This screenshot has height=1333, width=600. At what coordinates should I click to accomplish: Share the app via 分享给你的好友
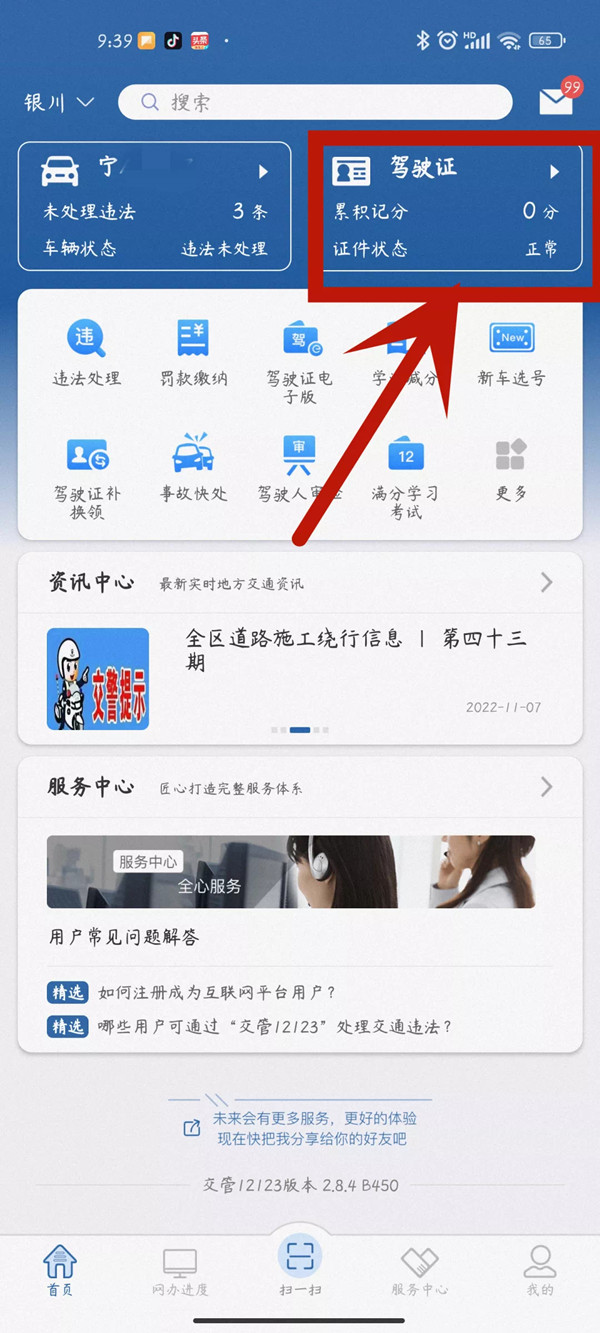[300, 1128]
